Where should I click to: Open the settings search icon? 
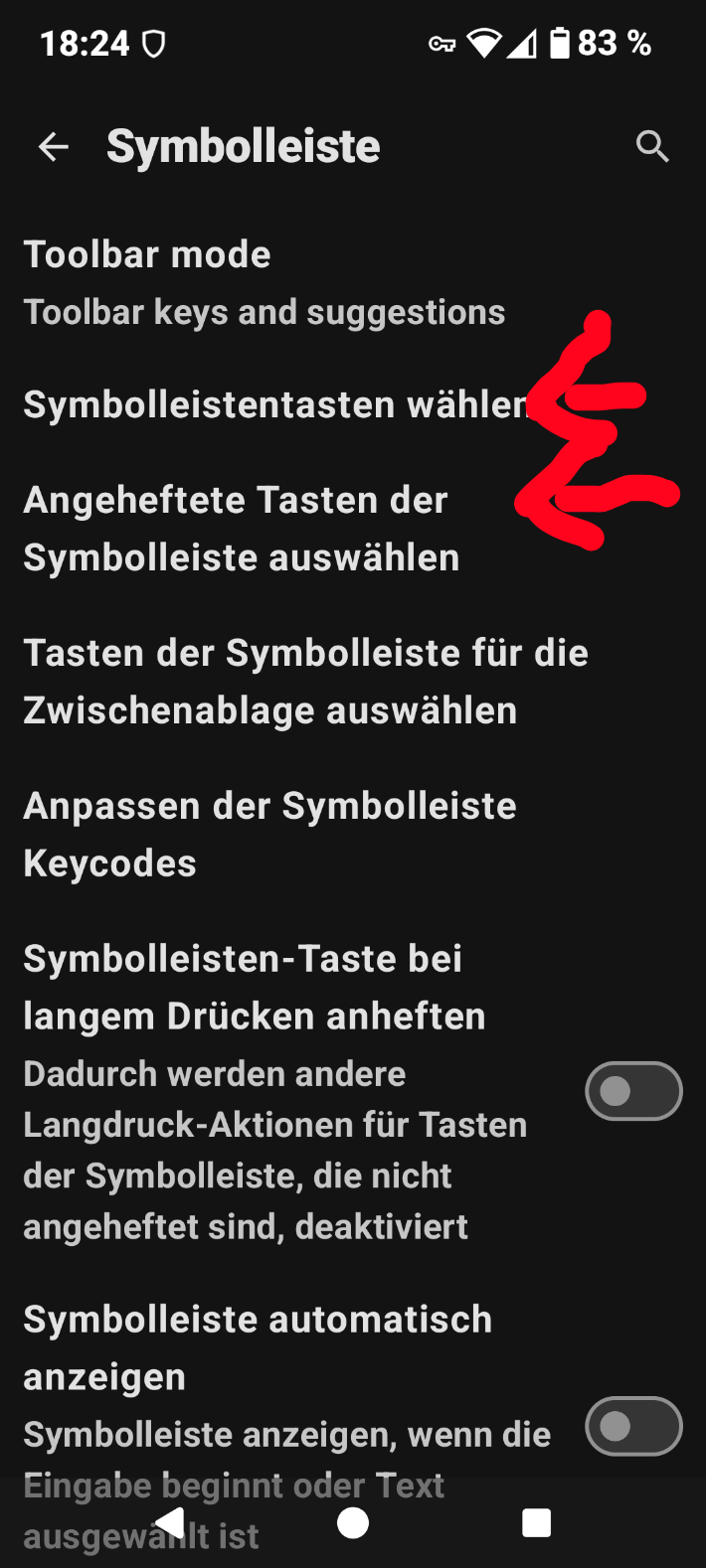[x=652, y=147]
